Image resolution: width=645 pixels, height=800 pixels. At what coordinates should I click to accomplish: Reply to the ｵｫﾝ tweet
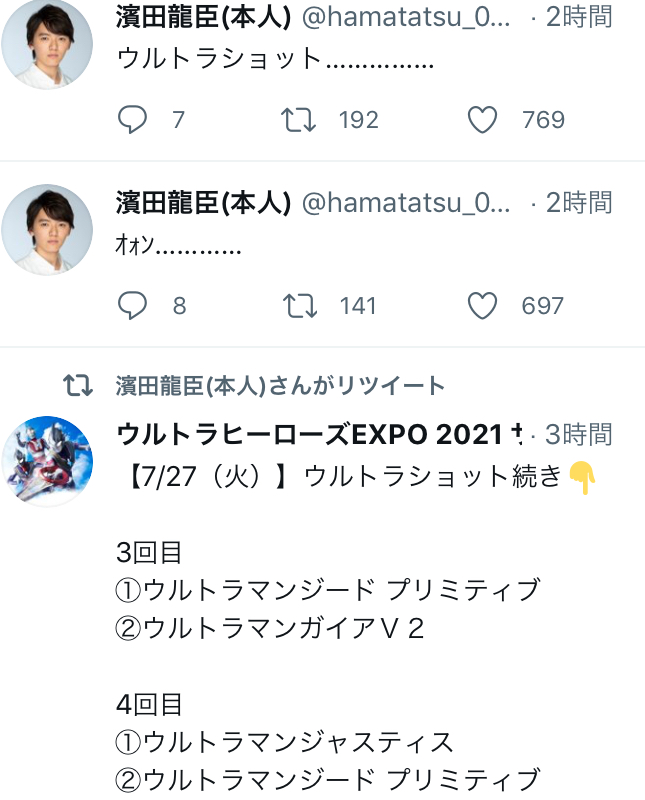(x=132, y=306)
